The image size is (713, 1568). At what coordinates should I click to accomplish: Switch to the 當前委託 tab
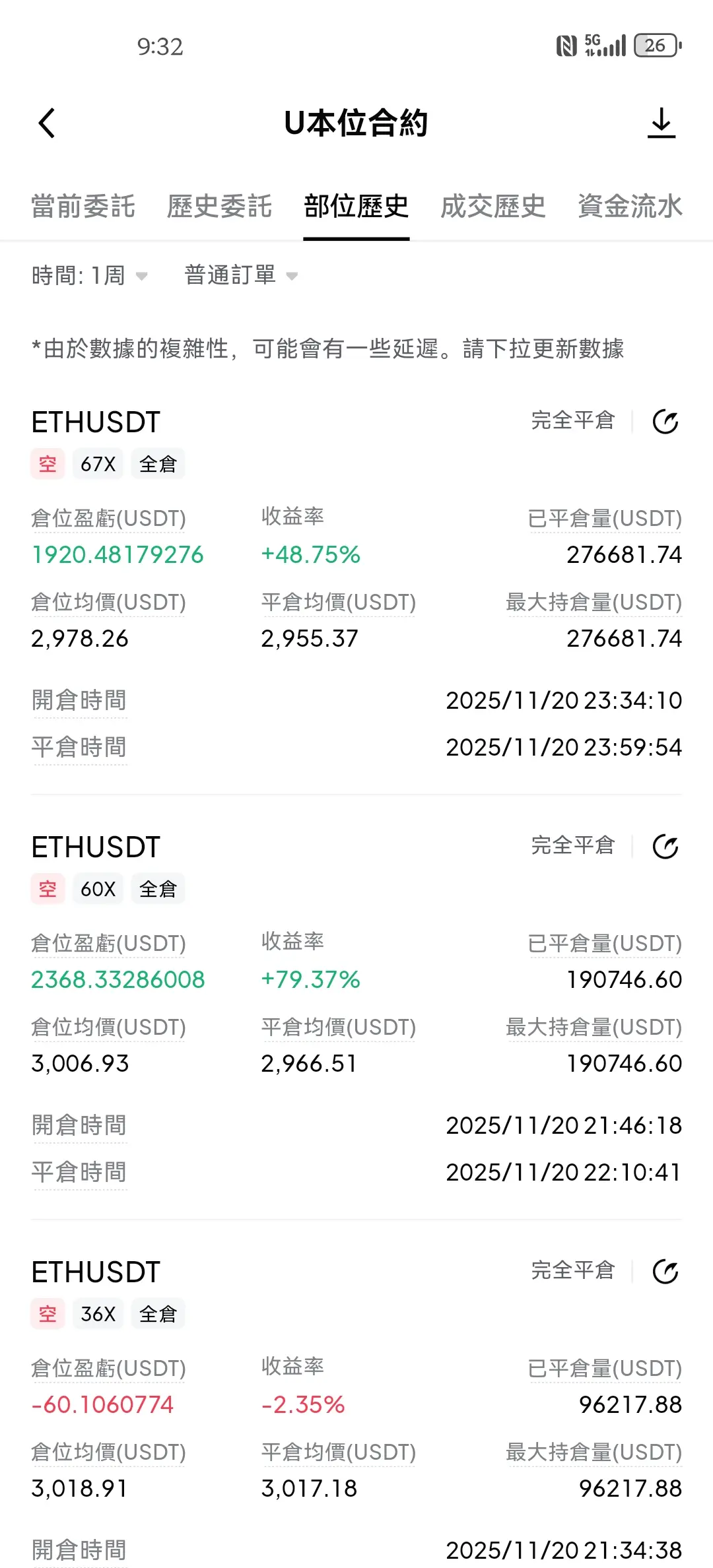click(83, 207)
